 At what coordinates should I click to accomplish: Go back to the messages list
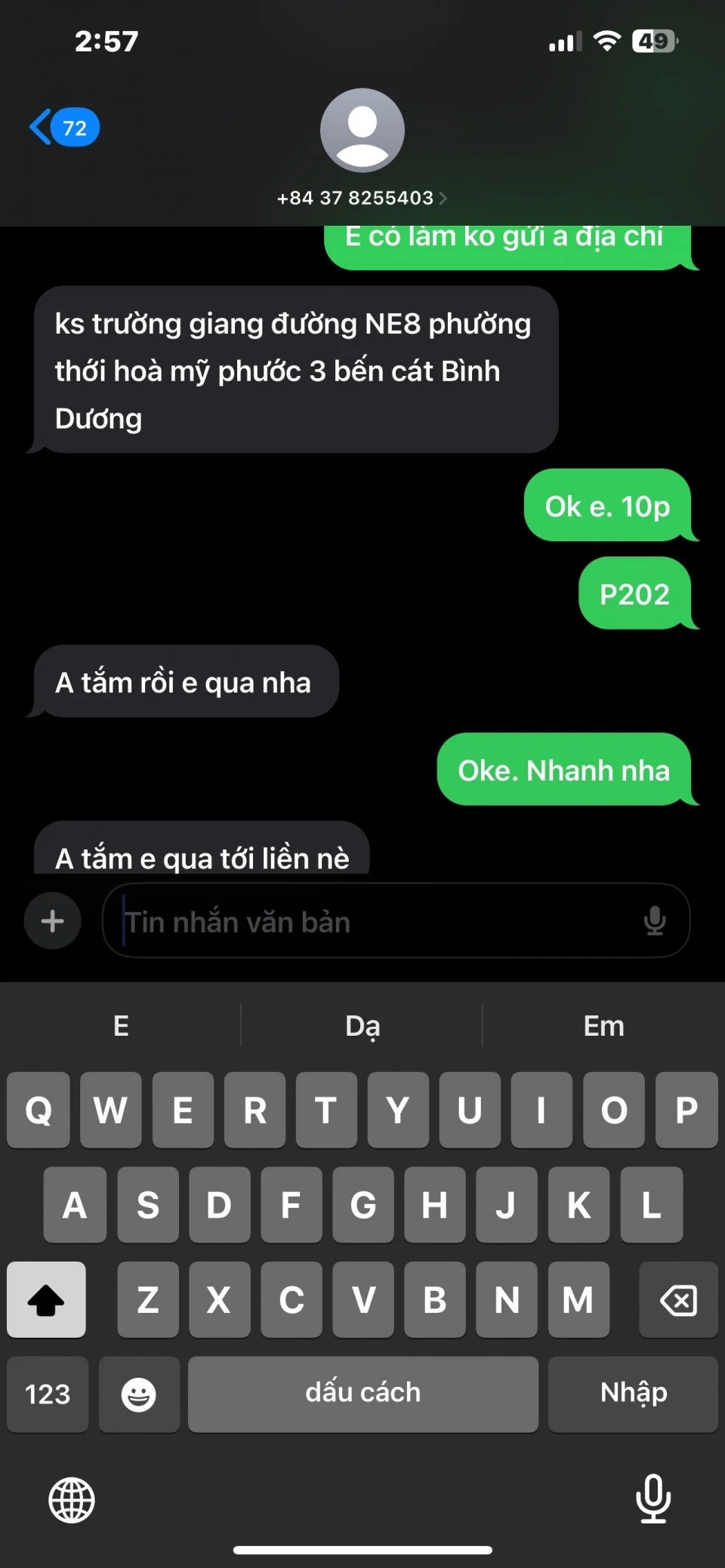(62, 128)
